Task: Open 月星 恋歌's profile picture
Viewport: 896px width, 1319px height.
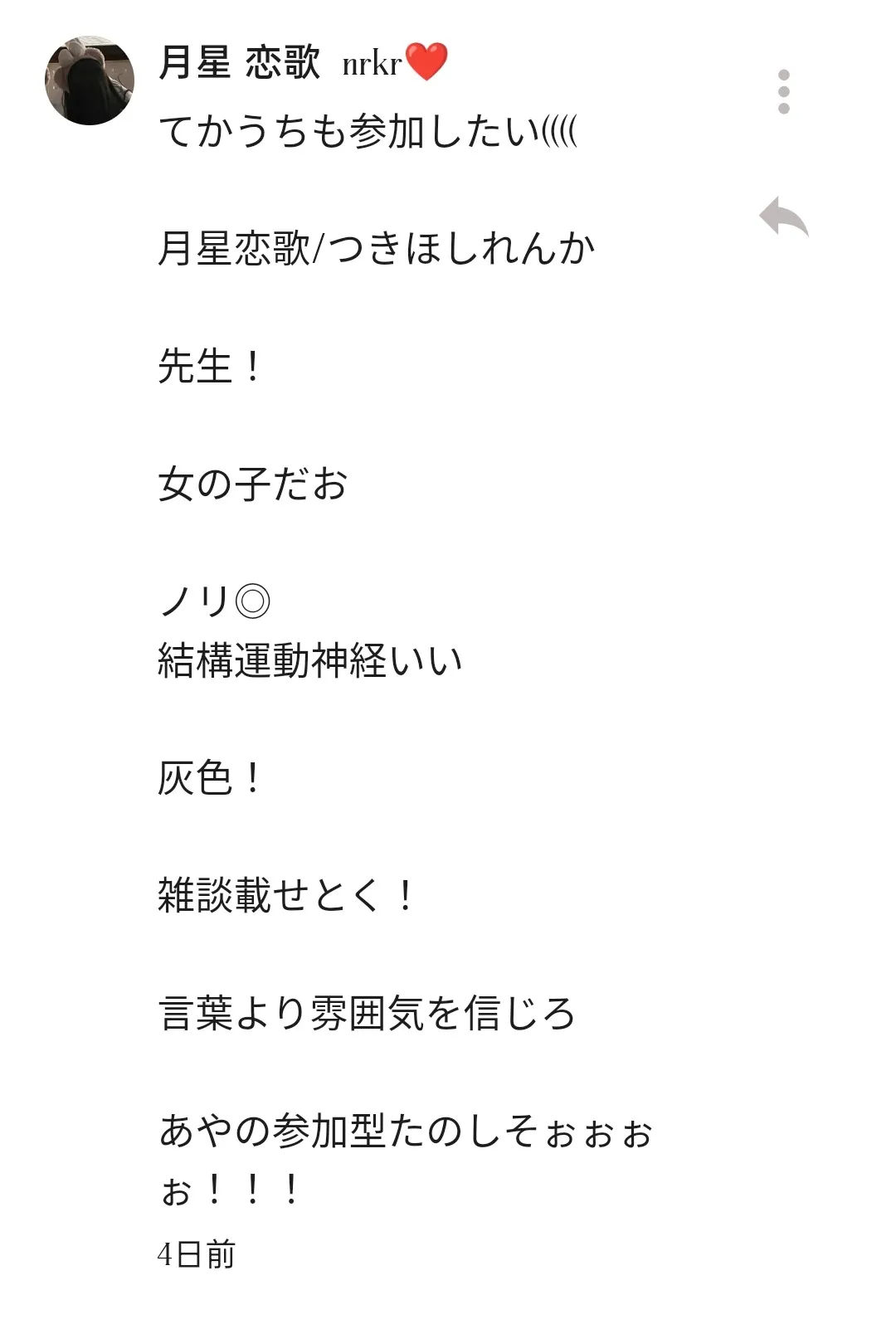Action: [x=90, y=80]
